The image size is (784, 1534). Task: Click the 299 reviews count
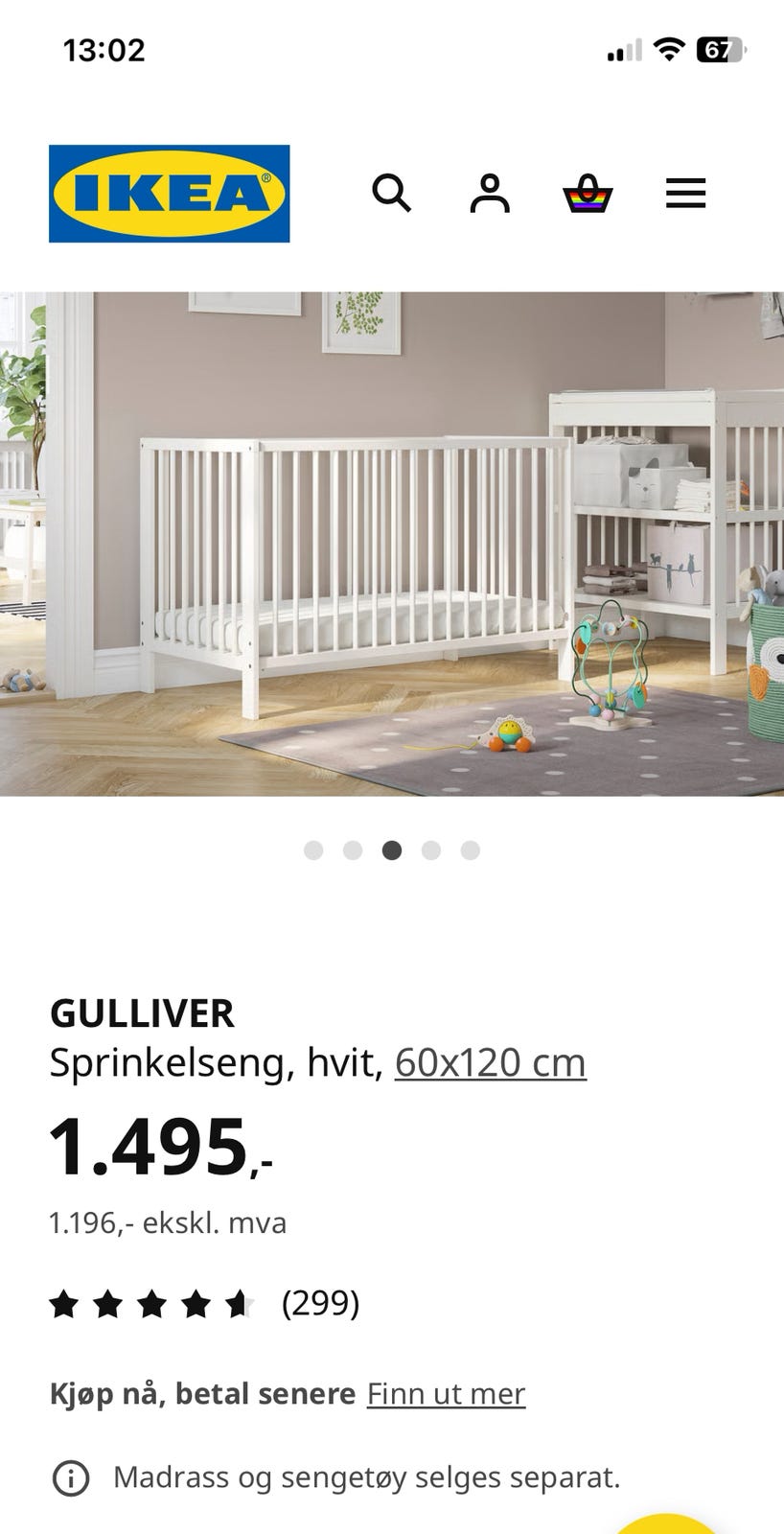click(x=319, y=1303)
